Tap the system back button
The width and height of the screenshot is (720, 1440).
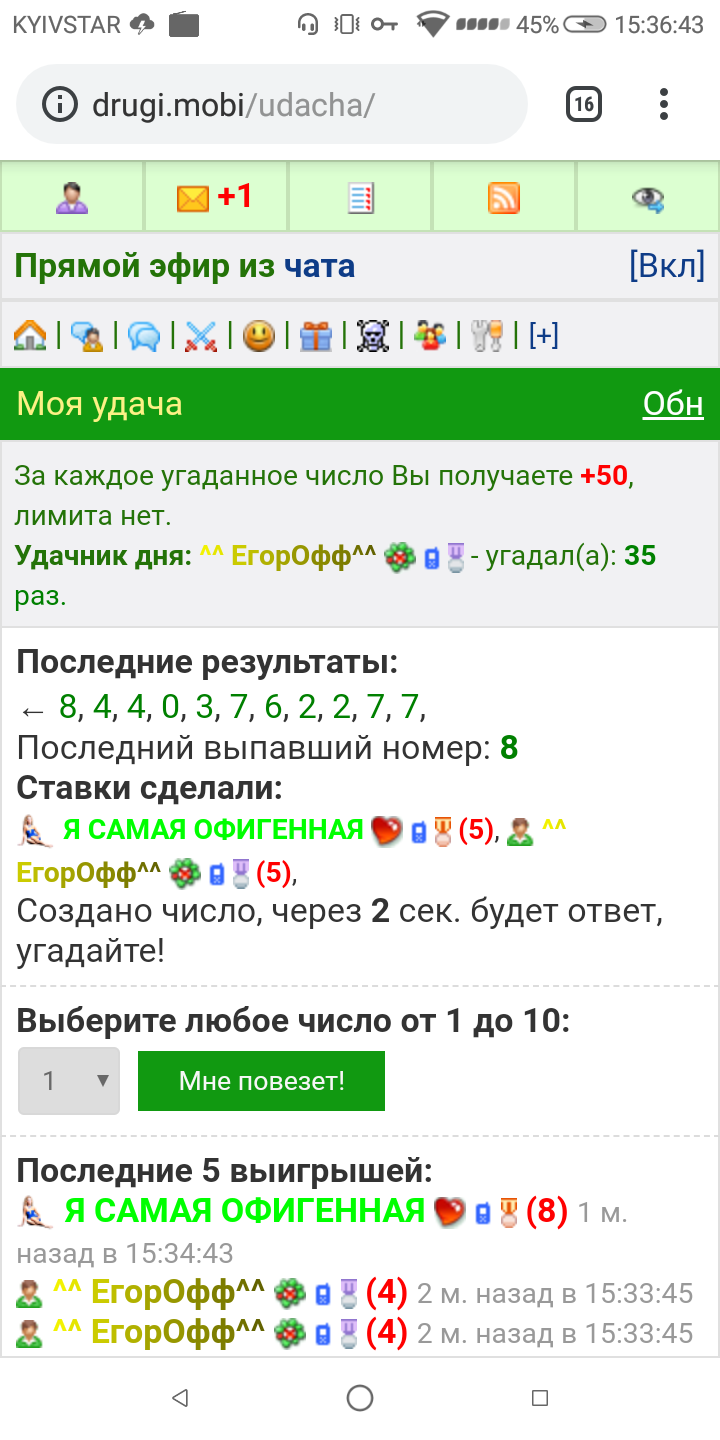coord(180,1398)
